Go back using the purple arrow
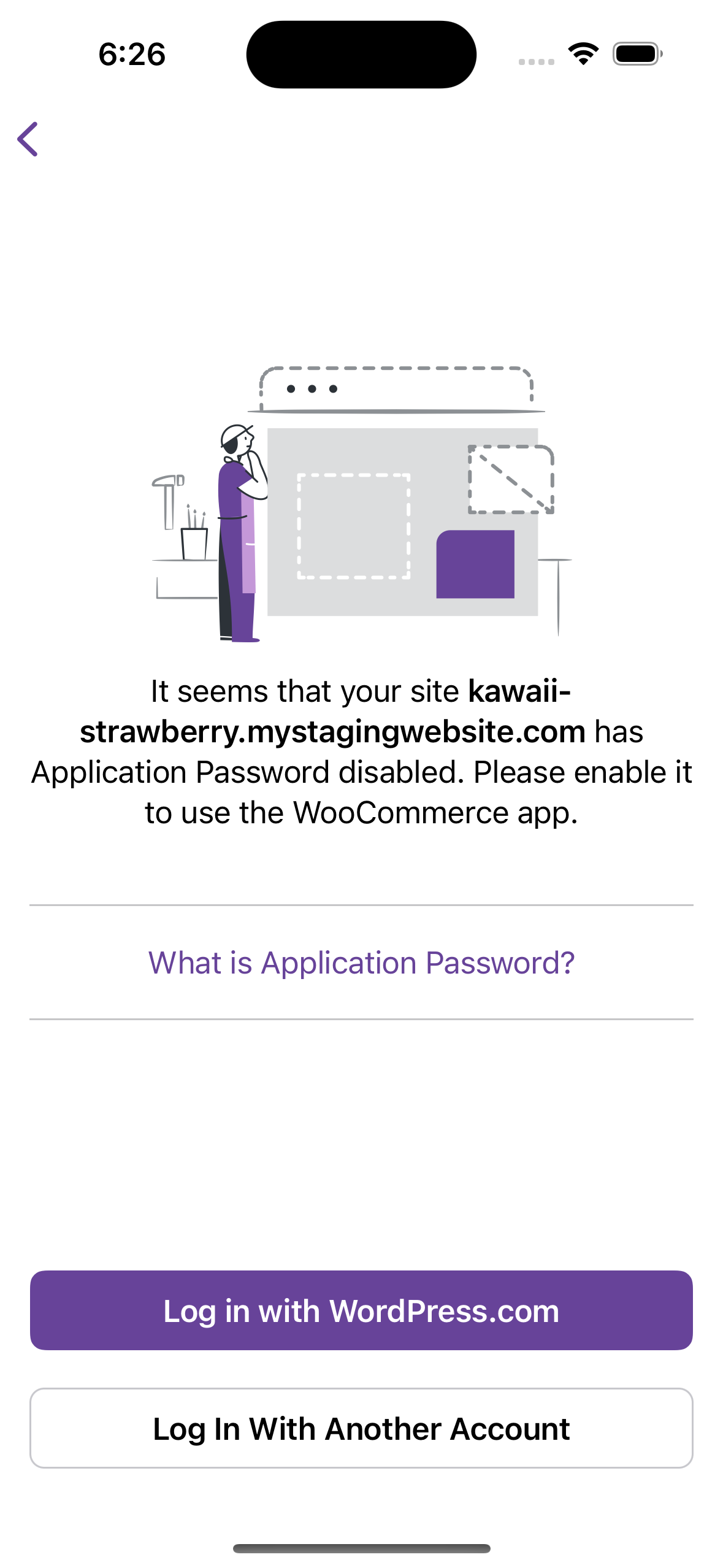The width and height of the screenshot is (723, 1568). [x=28, y=139]
